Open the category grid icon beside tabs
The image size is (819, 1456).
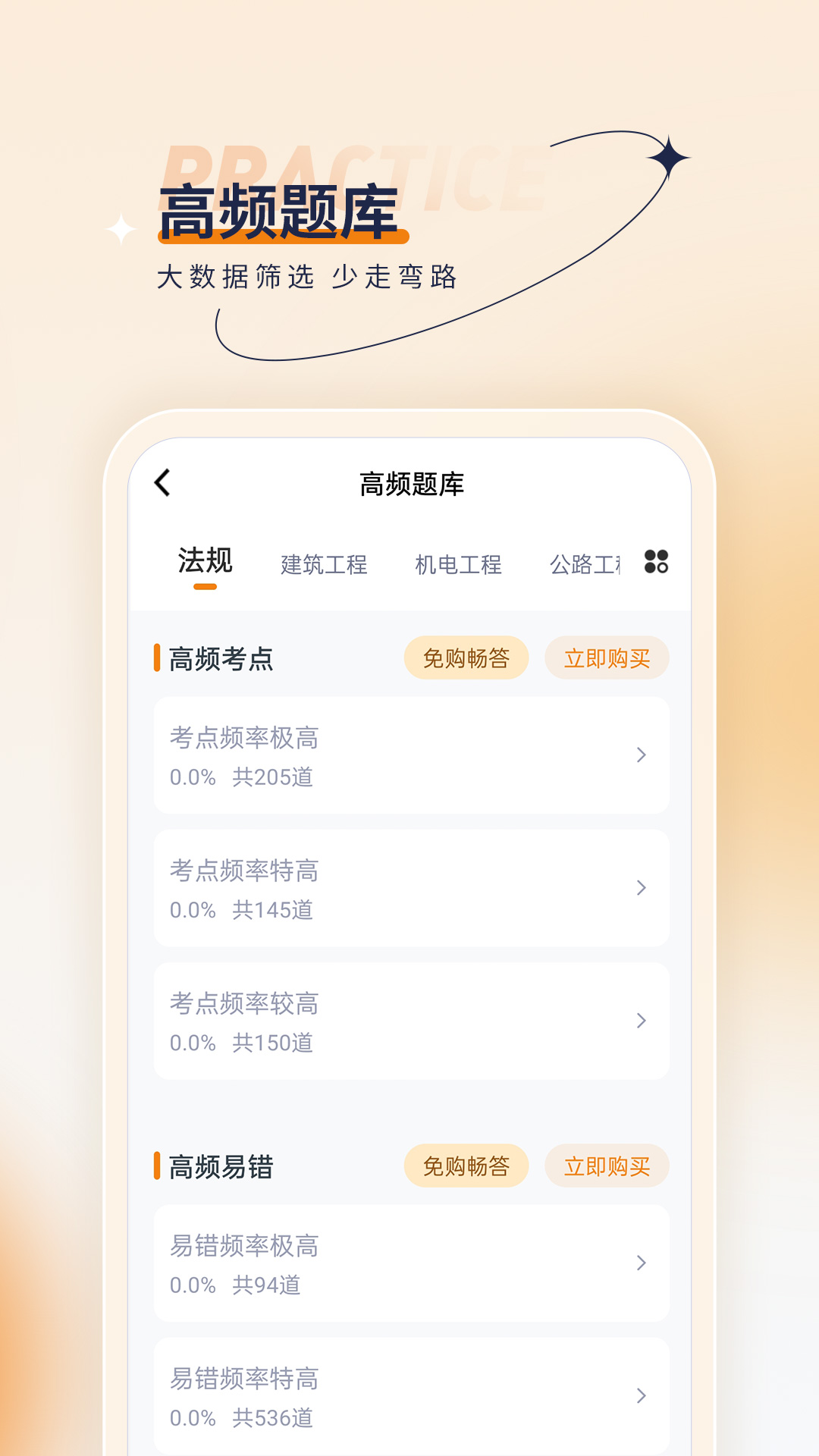(x=655, y=563)
